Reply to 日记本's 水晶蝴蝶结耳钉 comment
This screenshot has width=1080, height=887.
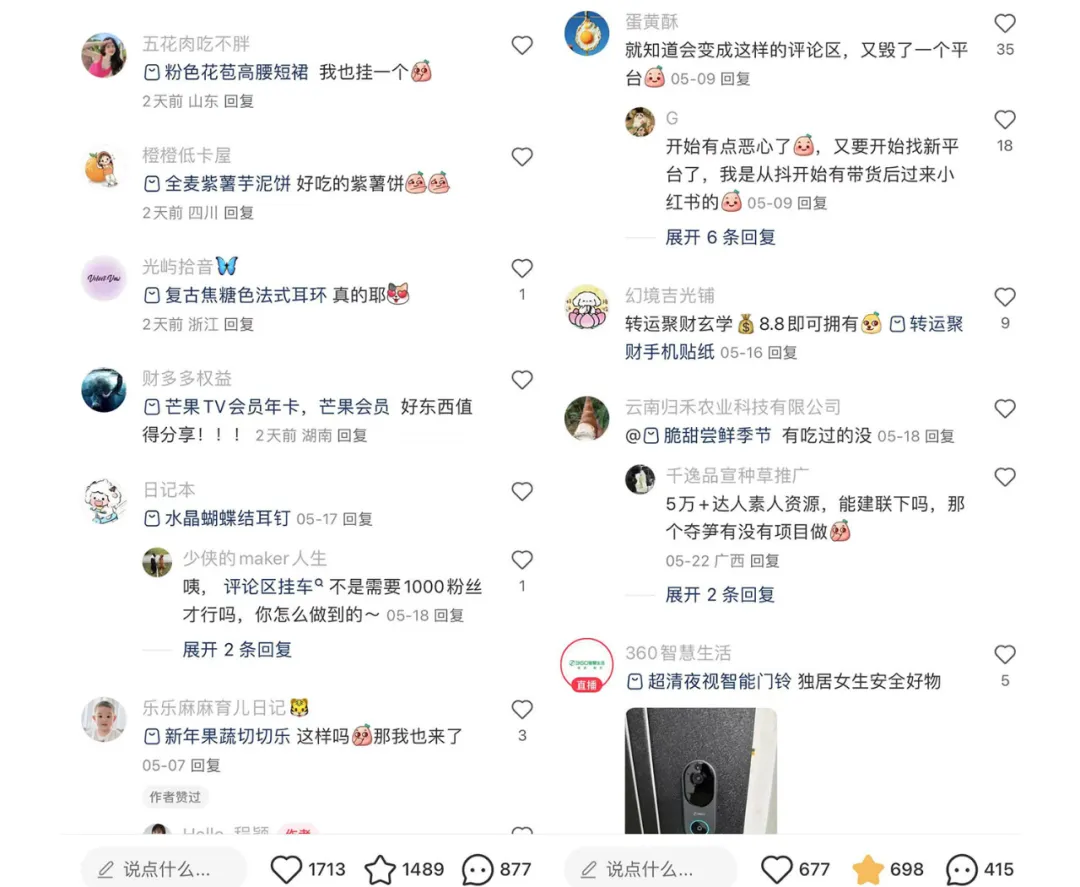[x=357, y=519]
